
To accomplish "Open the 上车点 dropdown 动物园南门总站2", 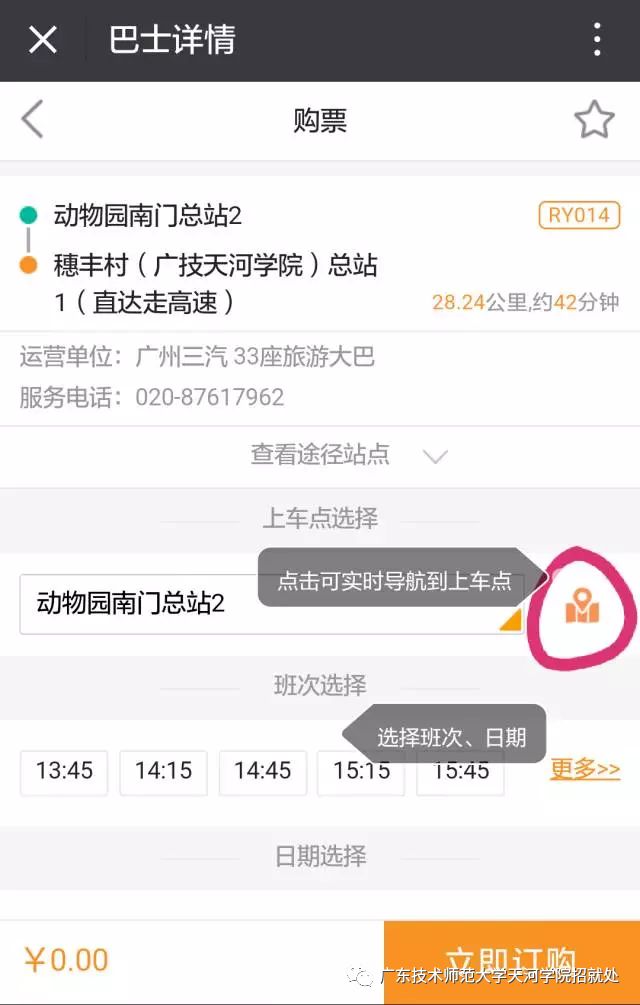I will 270,604.
